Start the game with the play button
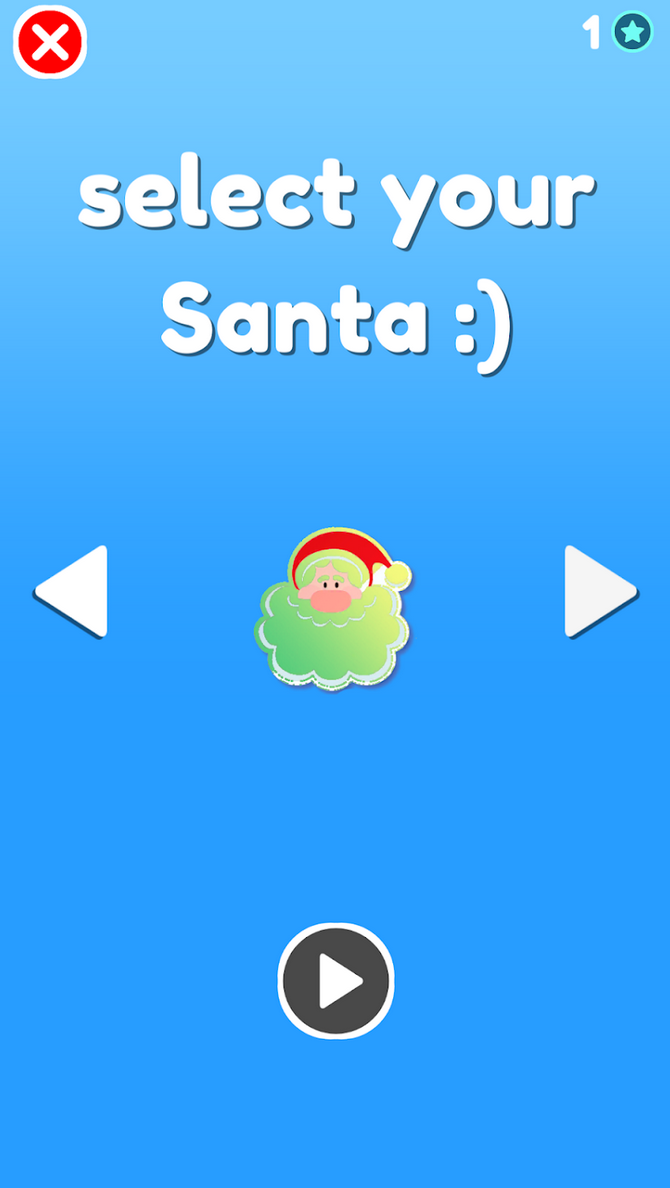The height and width of the screenshot is (1188, 670). click(336, 980)
